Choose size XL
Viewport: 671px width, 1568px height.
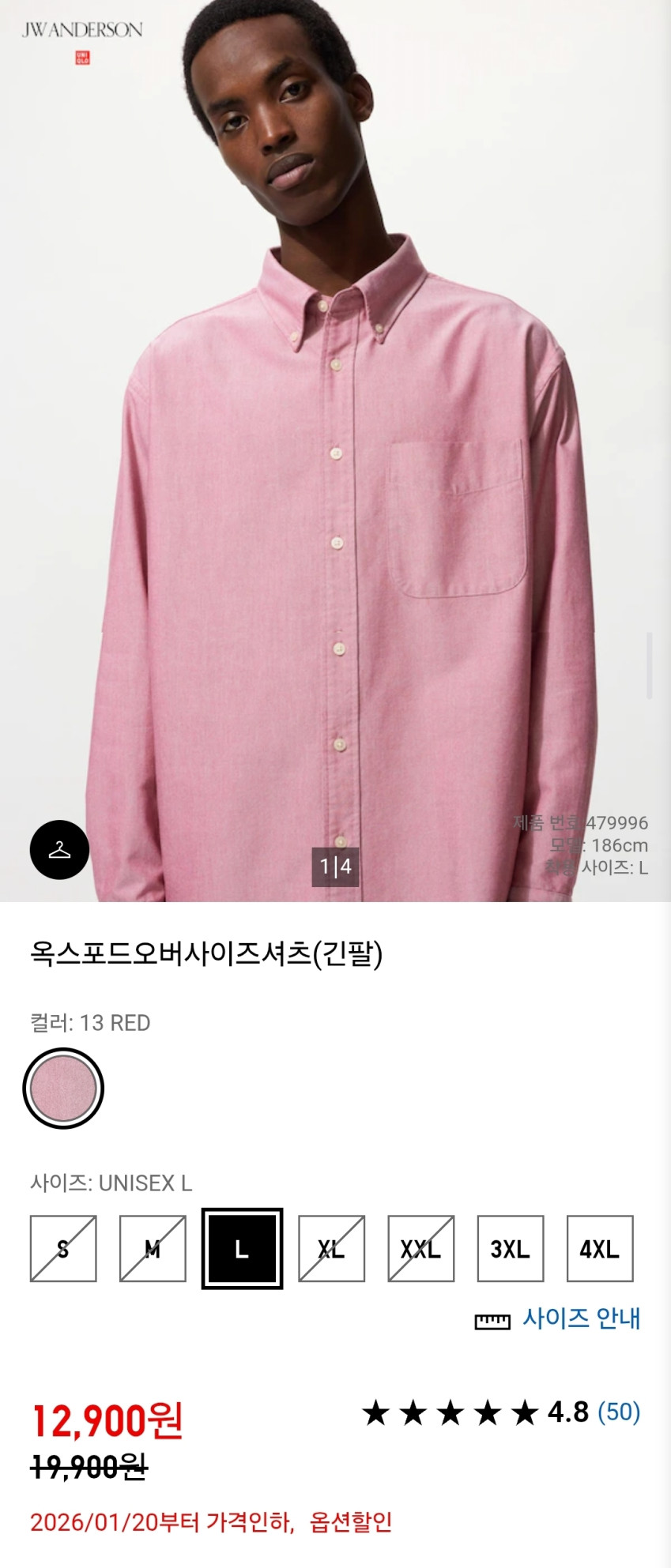point(331,1249)
